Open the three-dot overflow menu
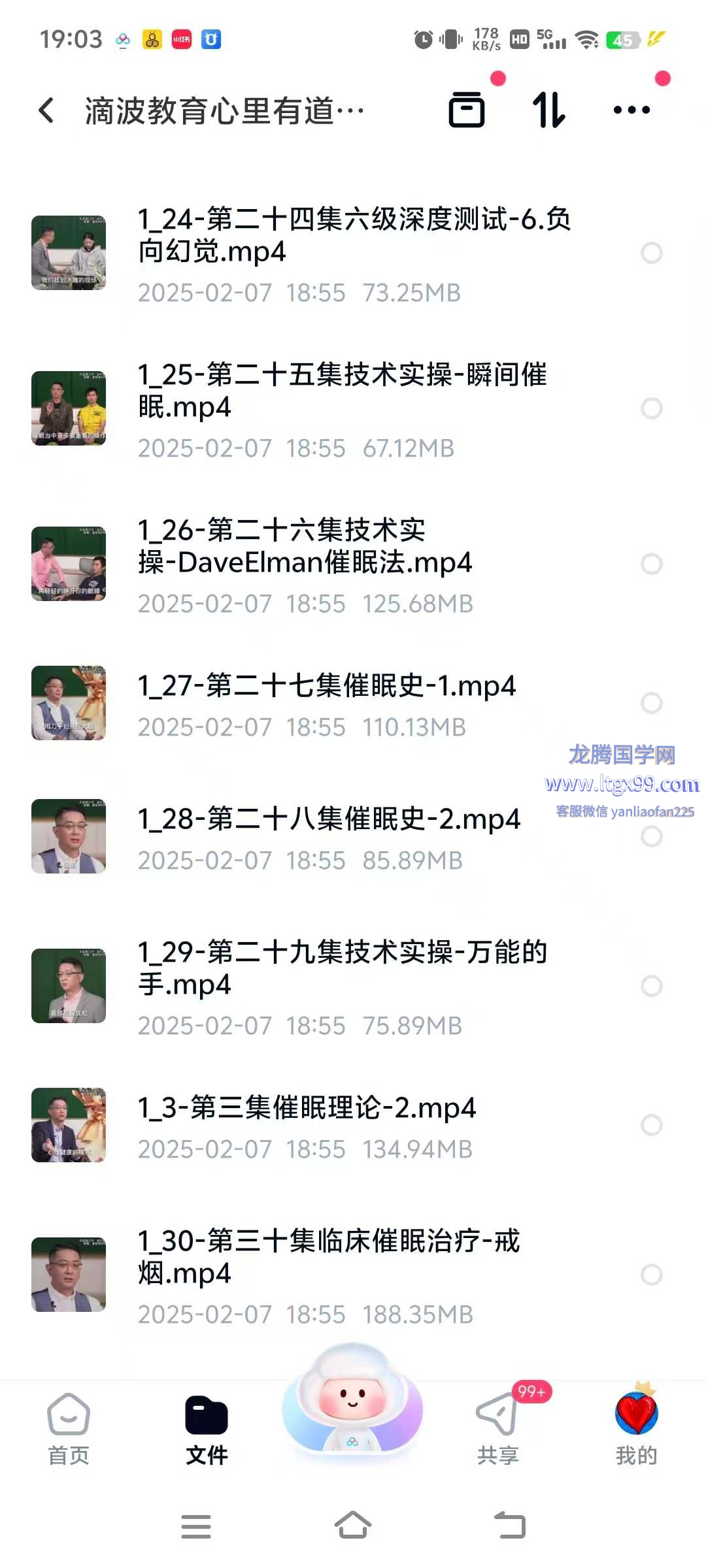Screen dimensions: 706x1568 point(631,110)
